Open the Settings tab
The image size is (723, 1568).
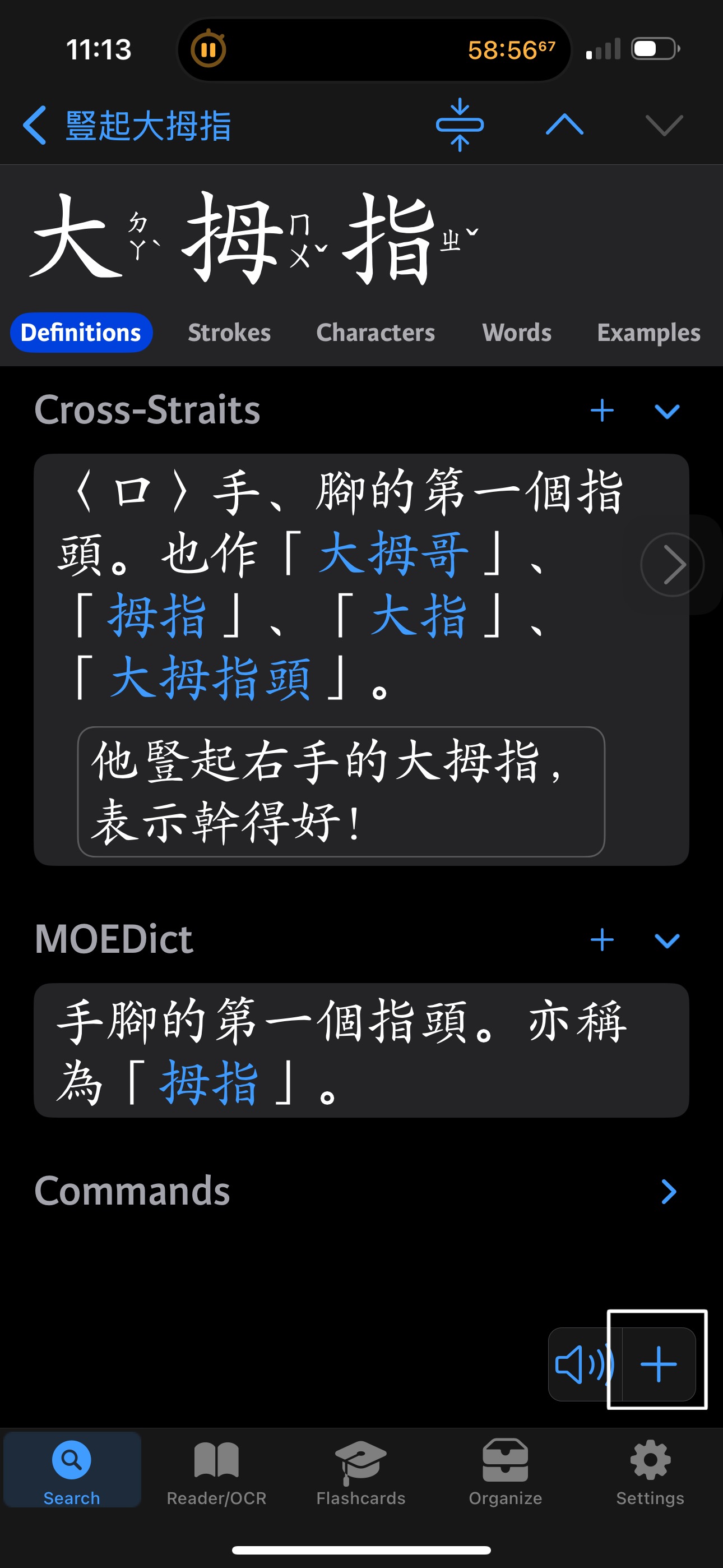click(x=650, y=1470)
